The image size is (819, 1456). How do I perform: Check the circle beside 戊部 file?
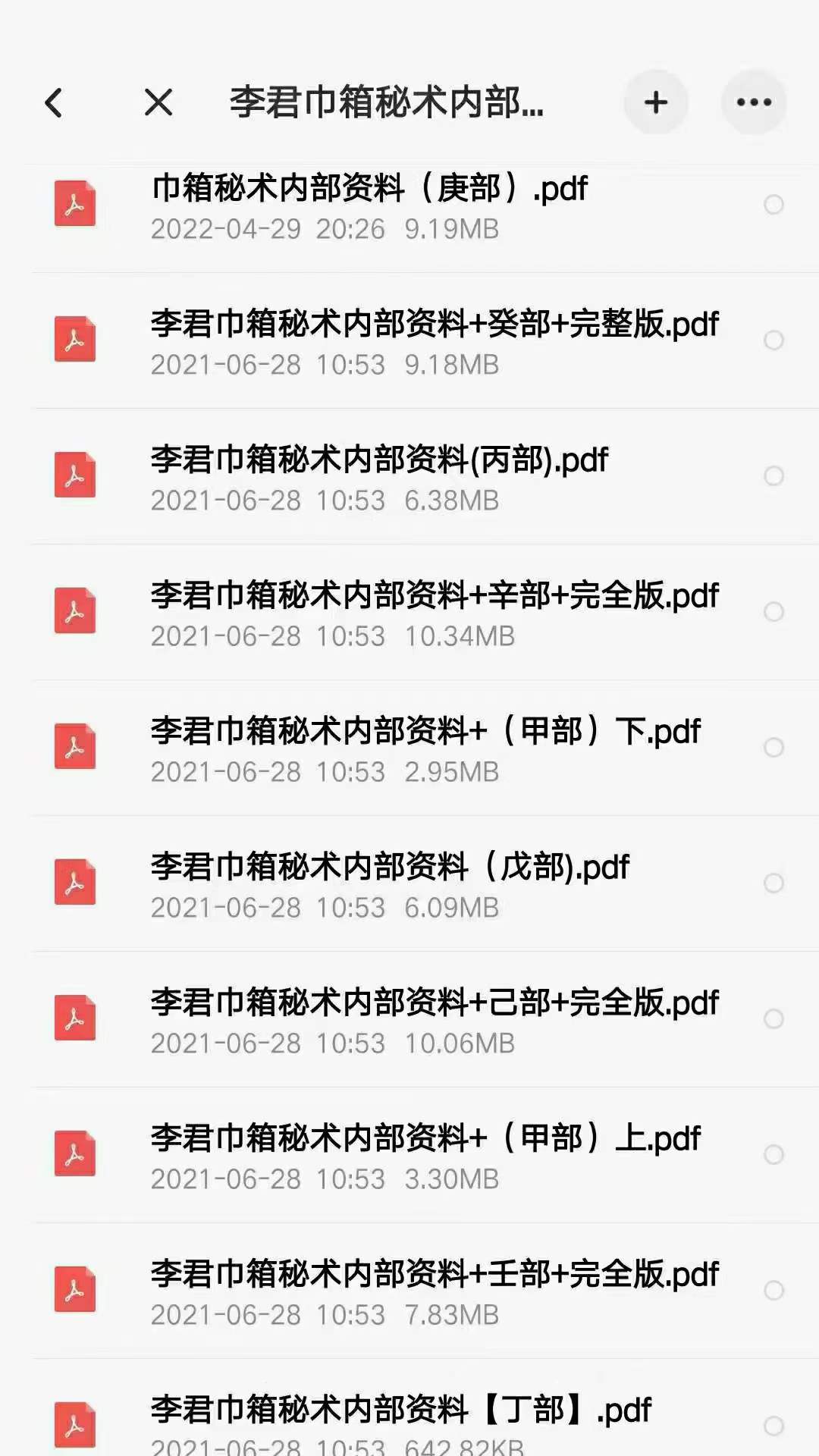773,883
